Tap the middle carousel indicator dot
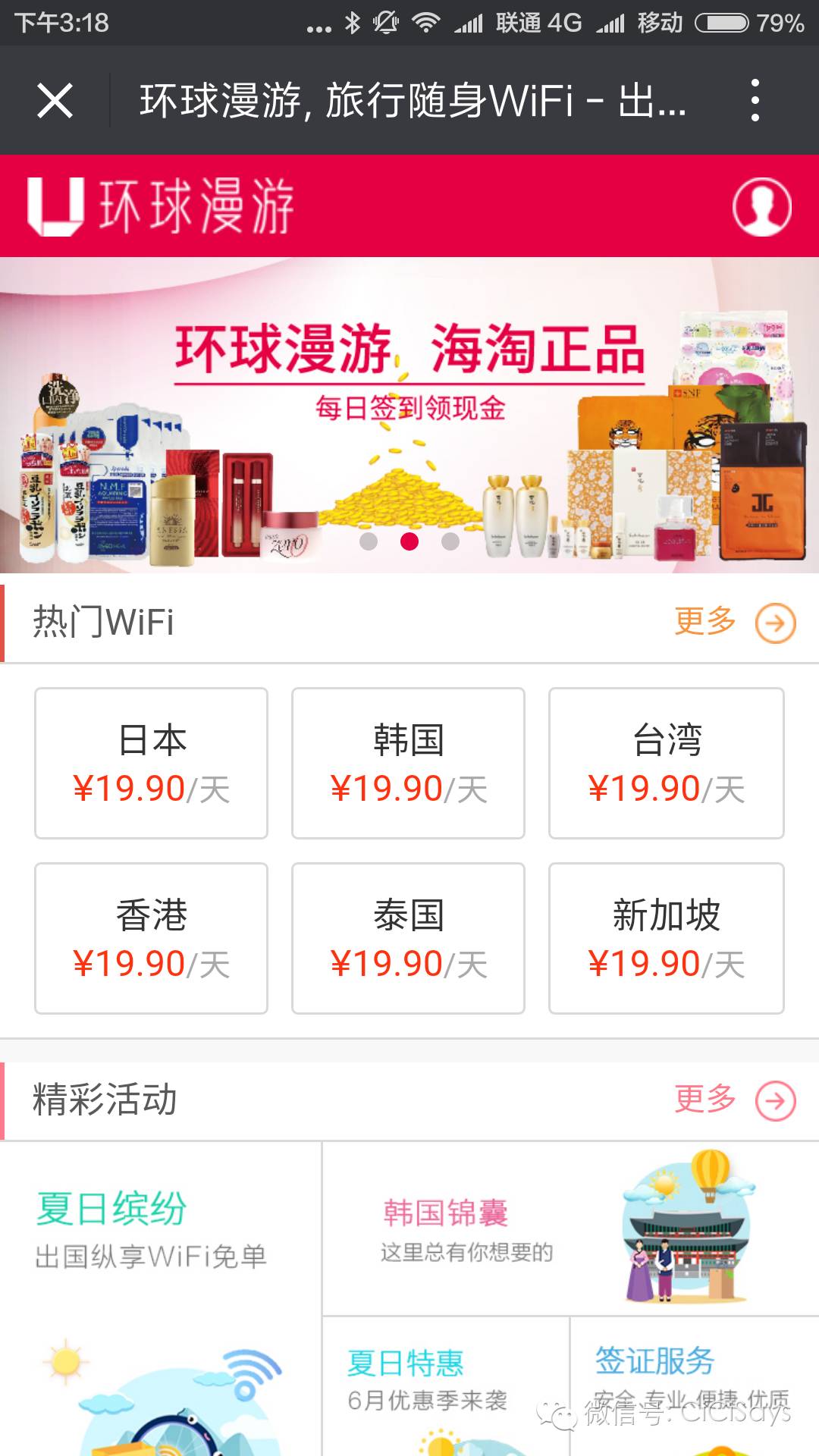819x1456 pixels. coord(409,541)
